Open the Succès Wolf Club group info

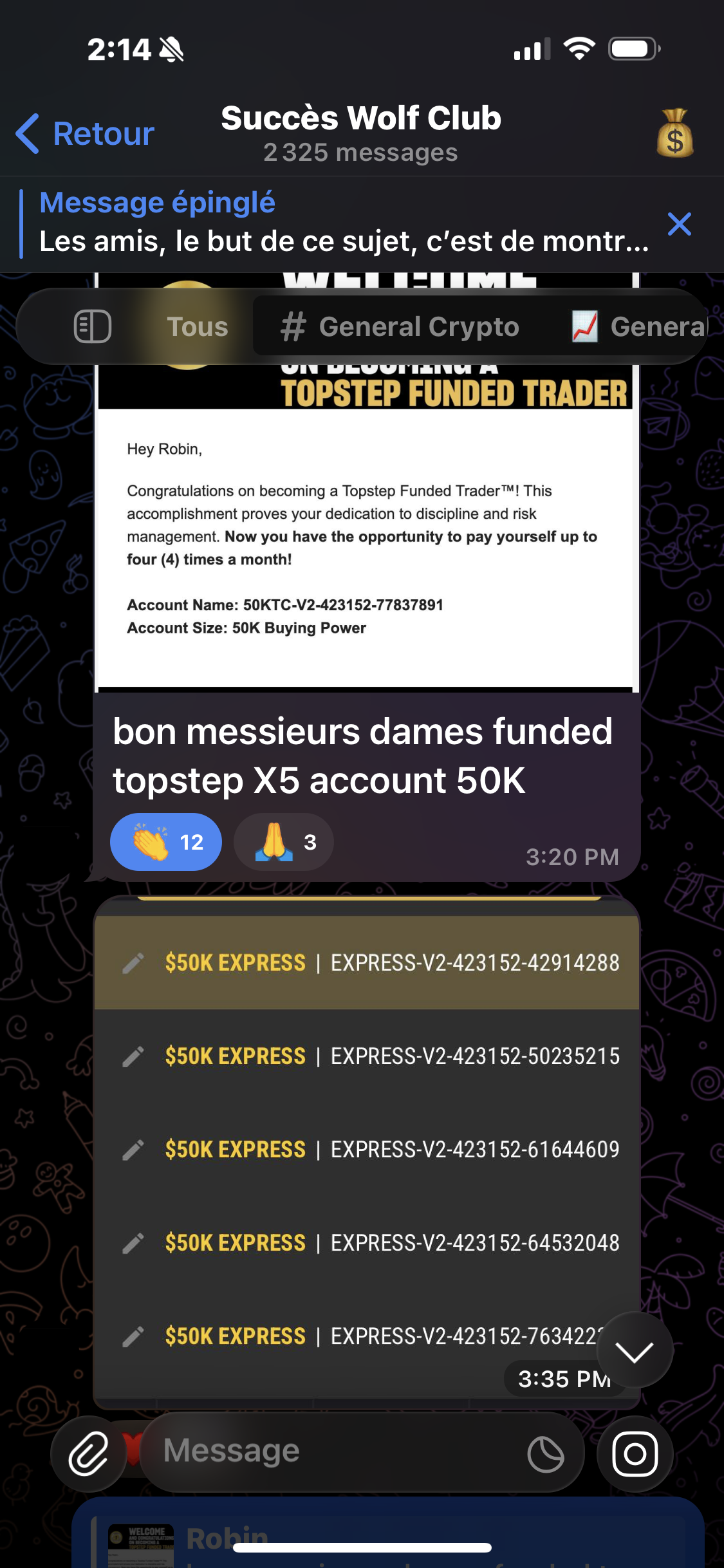pyautogui.click(x=360, y=133)
